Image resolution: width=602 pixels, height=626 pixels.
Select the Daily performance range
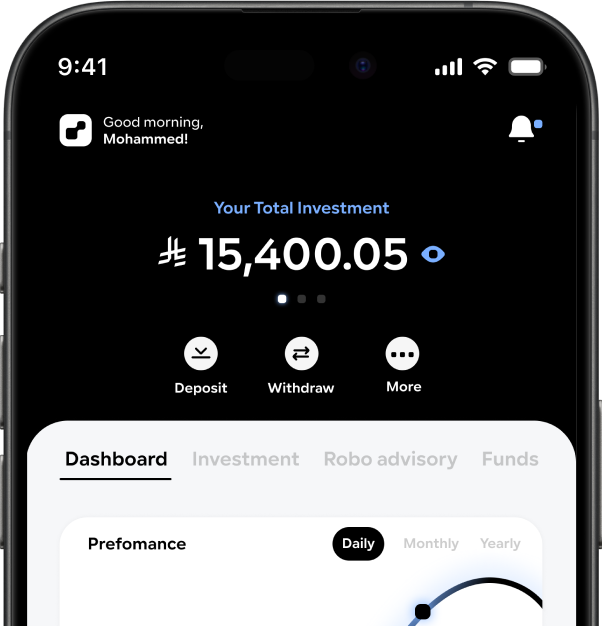tap(358, 544)
